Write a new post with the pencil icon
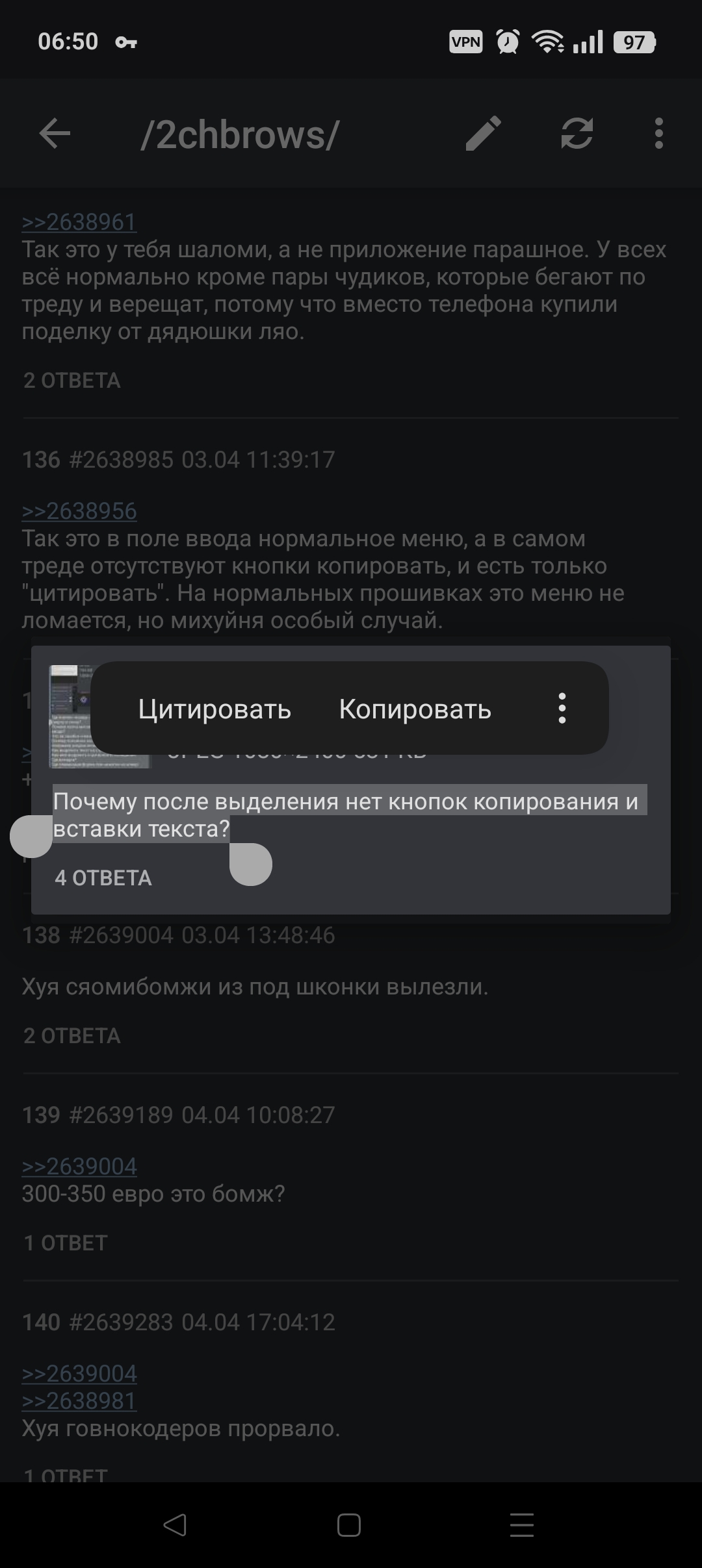The height and width of the screenshot is (1568, 702). tap(484, 134)
